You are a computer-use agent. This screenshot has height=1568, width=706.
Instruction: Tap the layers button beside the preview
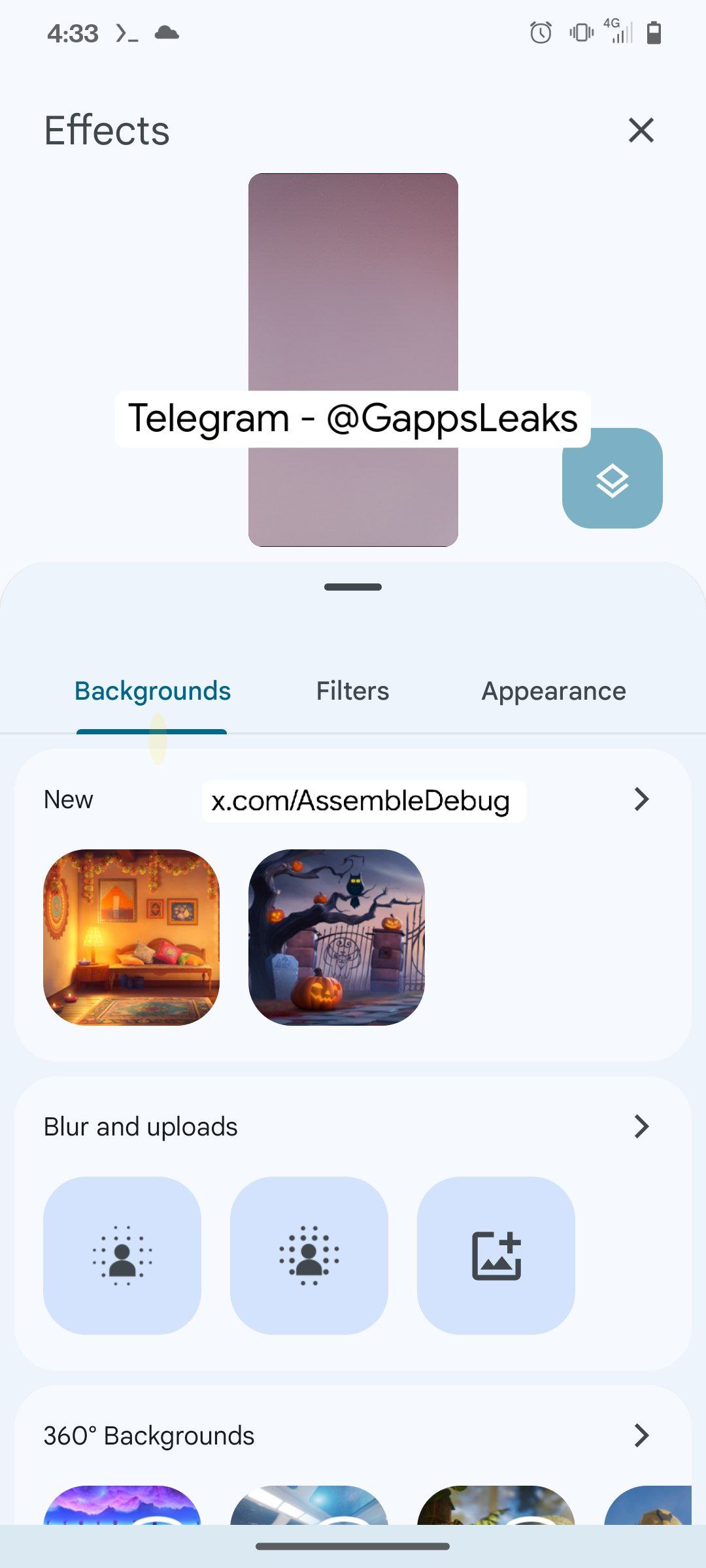coord(612,478)
